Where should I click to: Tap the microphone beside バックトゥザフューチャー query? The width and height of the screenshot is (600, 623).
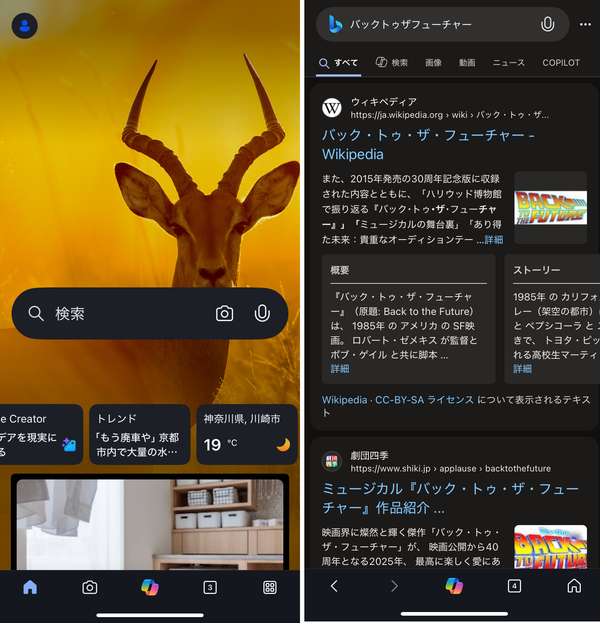548,25
